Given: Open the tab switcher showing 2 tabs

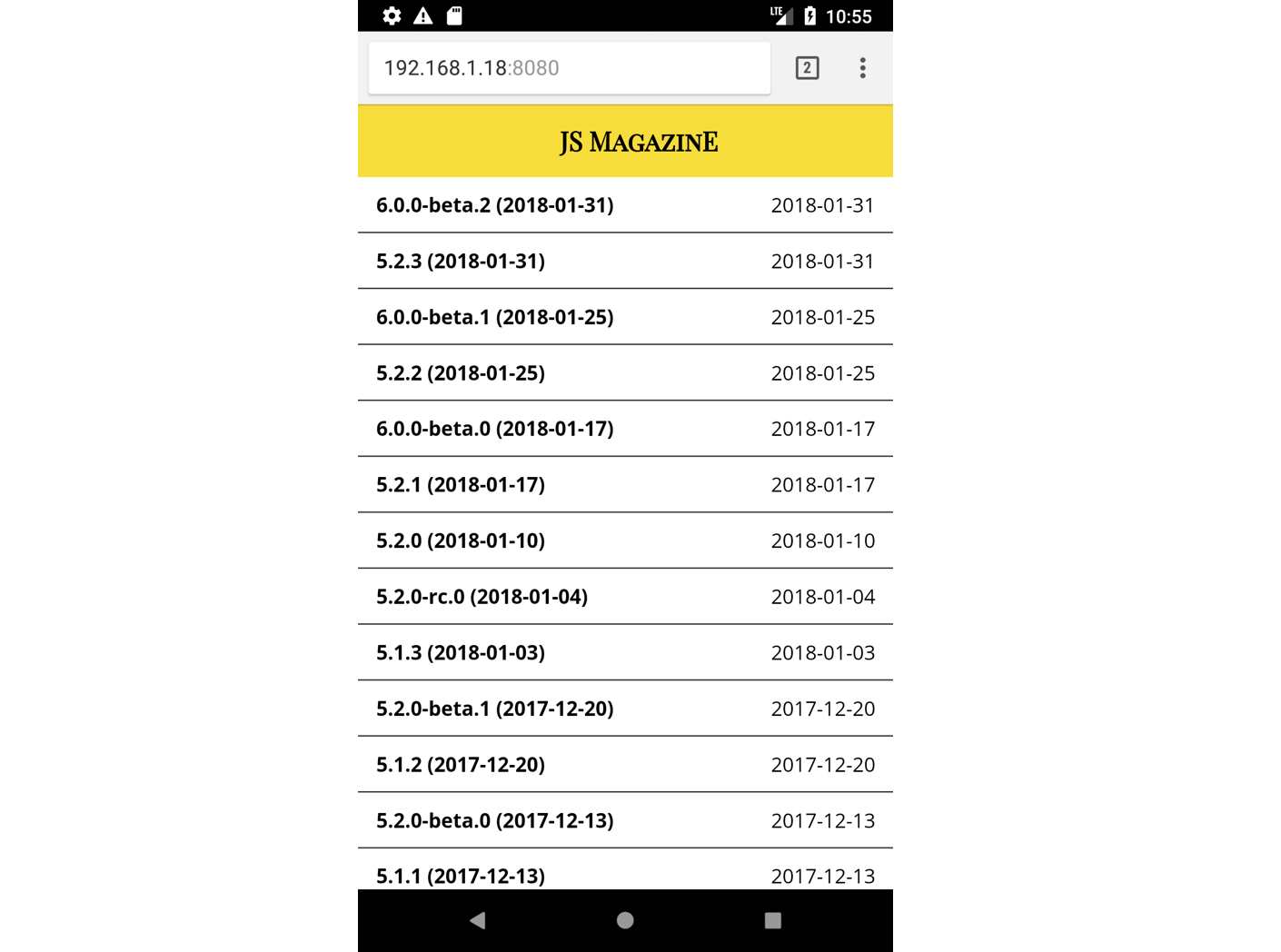Looking at the screenshot, I should coord(807,68).
